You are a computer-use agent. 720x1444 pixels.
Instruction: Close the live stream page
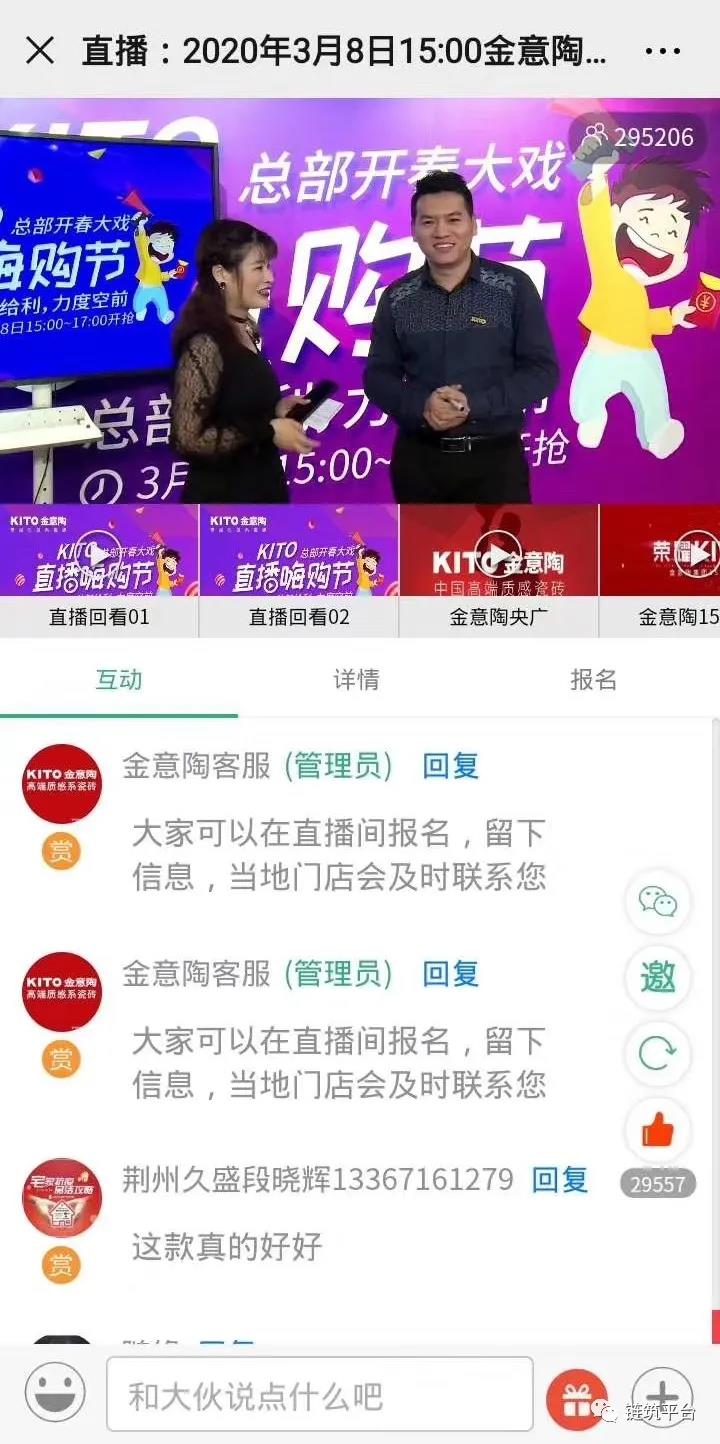40,50
